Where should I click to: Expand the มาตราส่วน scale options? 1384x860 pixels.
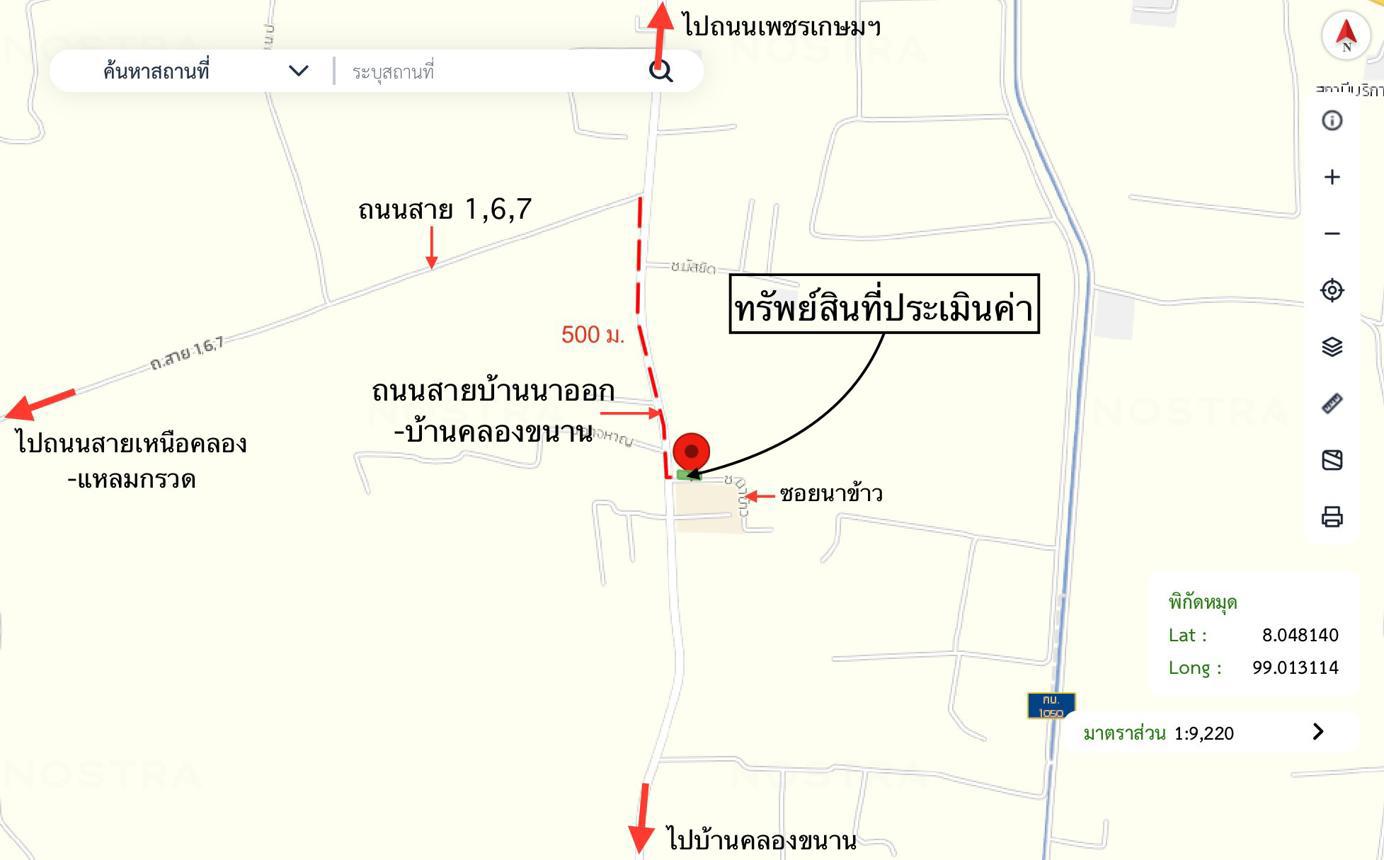click(1317, 732)
